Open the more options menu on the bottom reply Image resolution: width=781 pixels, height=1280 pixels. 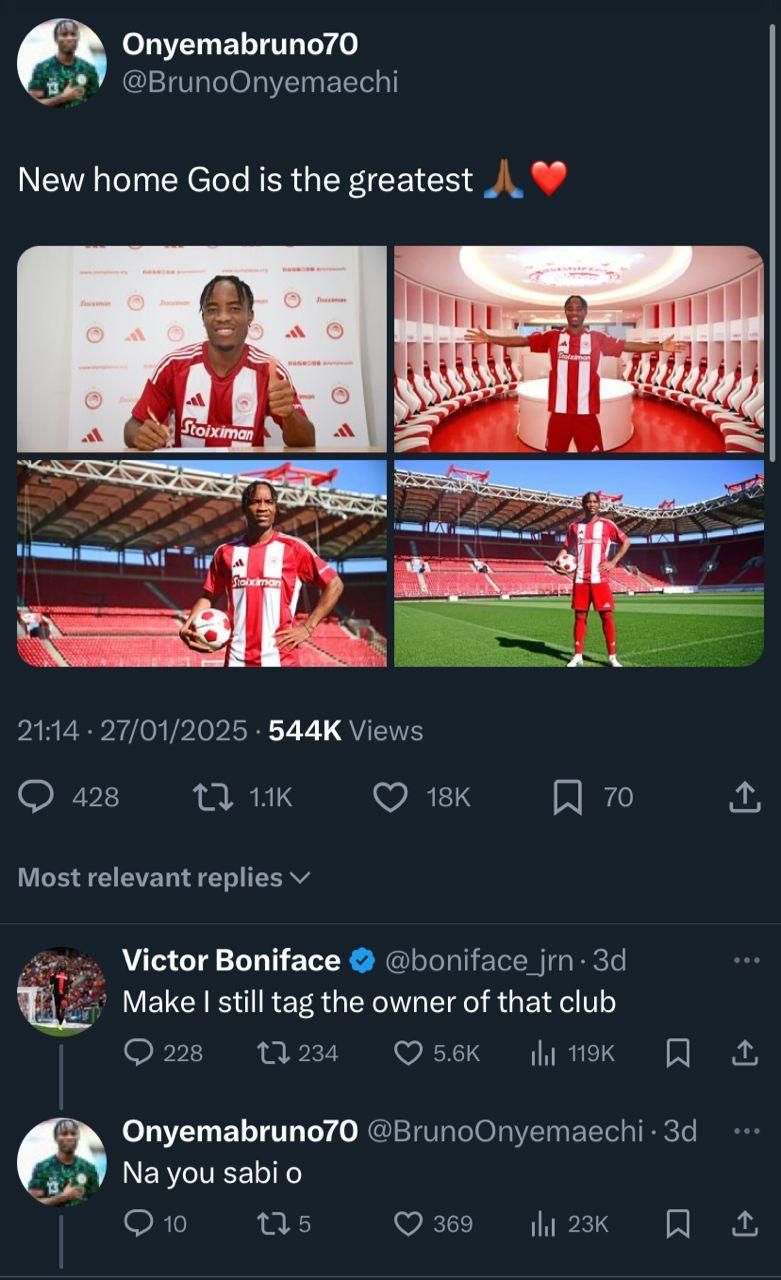(748, 1131)
